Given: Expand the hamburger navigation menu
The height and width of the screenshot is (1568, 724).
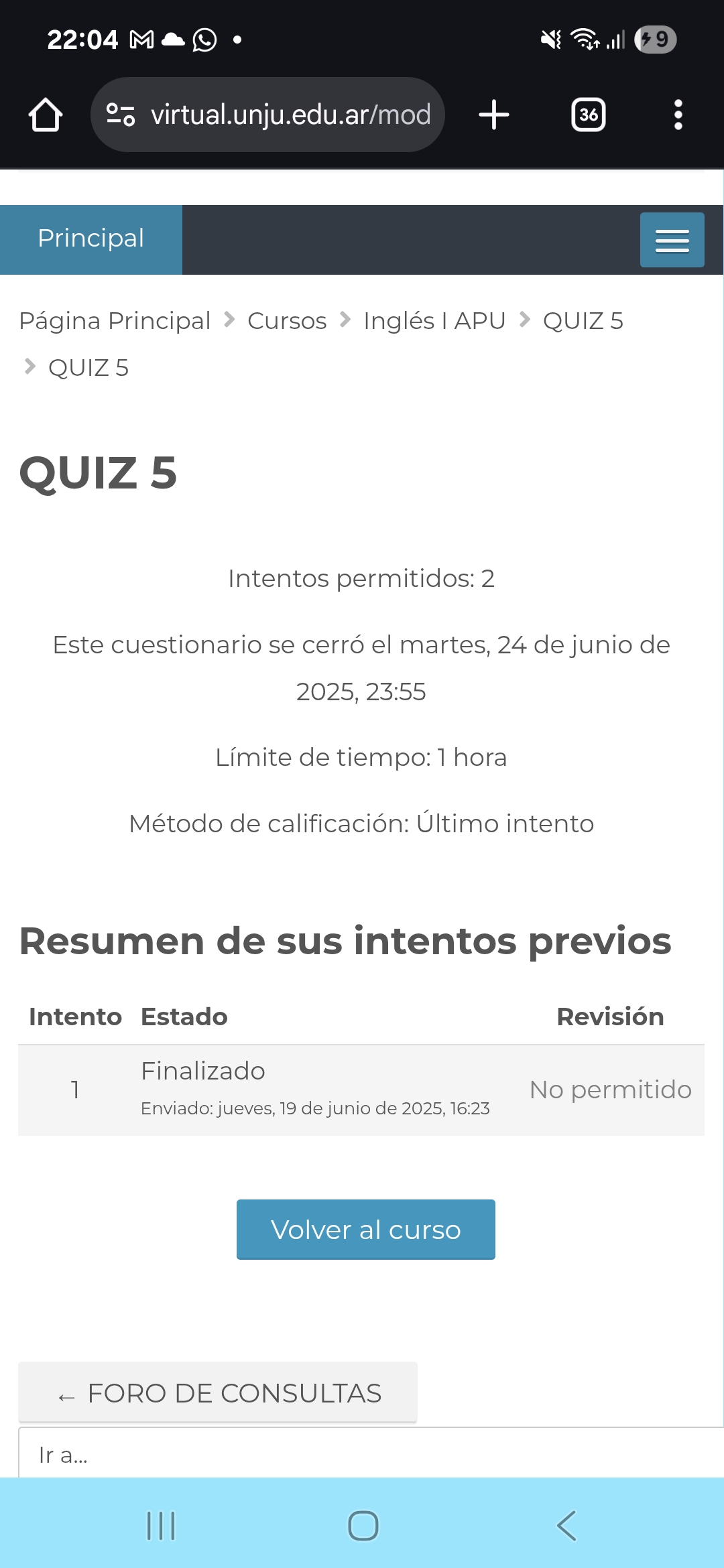Looking at the screenshot, I should (x=672, y=240).
